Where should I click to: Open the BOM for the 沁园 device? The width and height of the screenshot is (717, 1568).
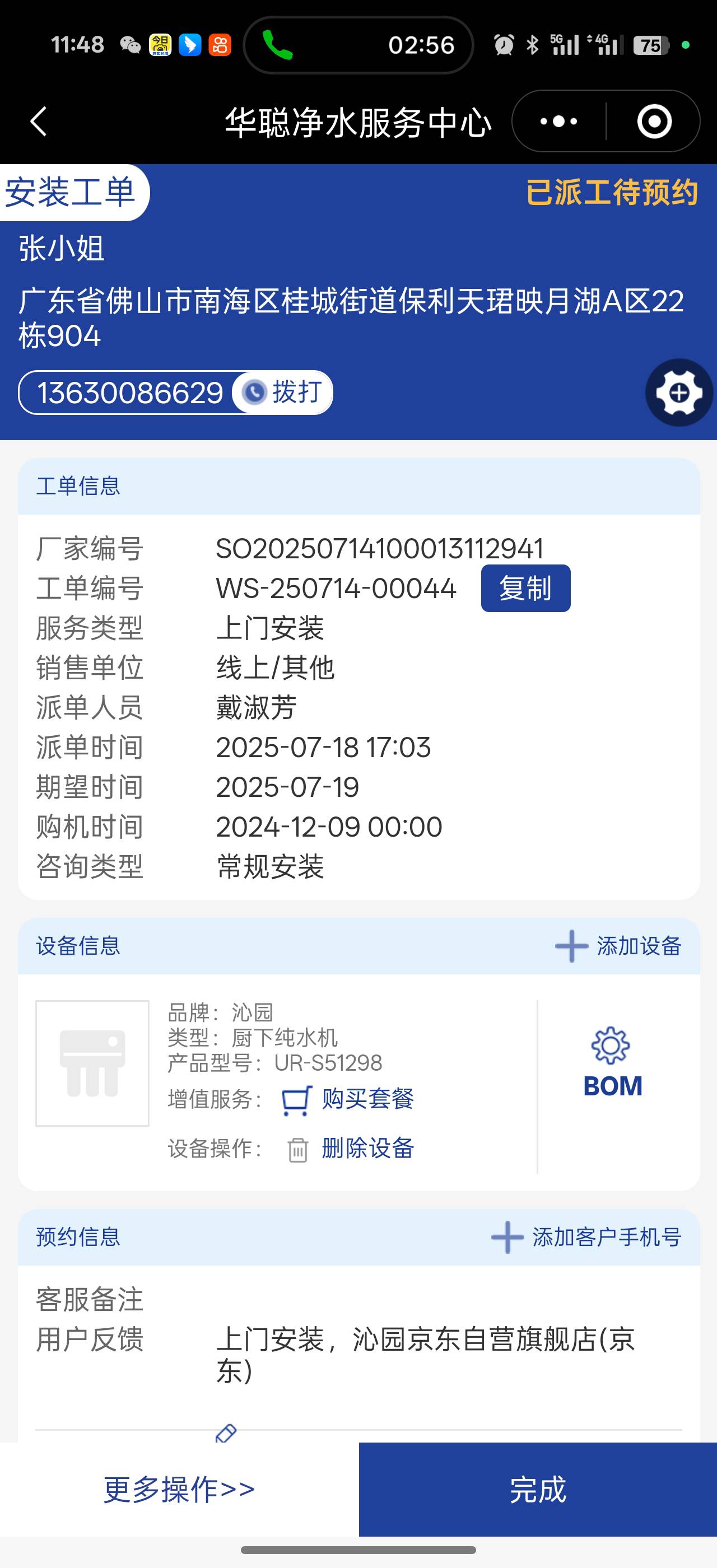(x=612, y=1063)
